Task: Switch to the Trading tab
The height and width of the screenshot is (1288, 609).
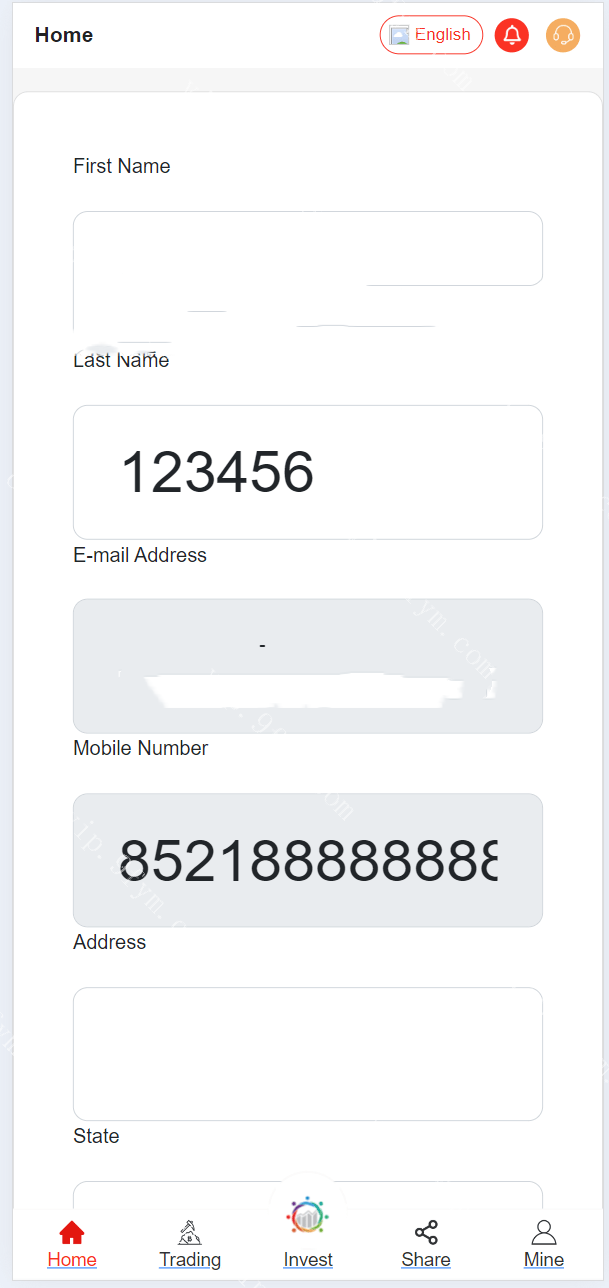Action: click(190, 1244)
